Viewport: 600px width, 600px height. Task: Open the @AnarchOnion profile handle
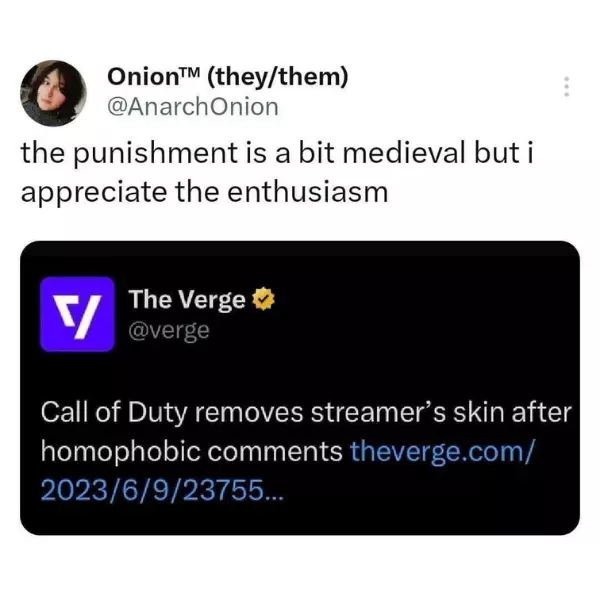192,104
